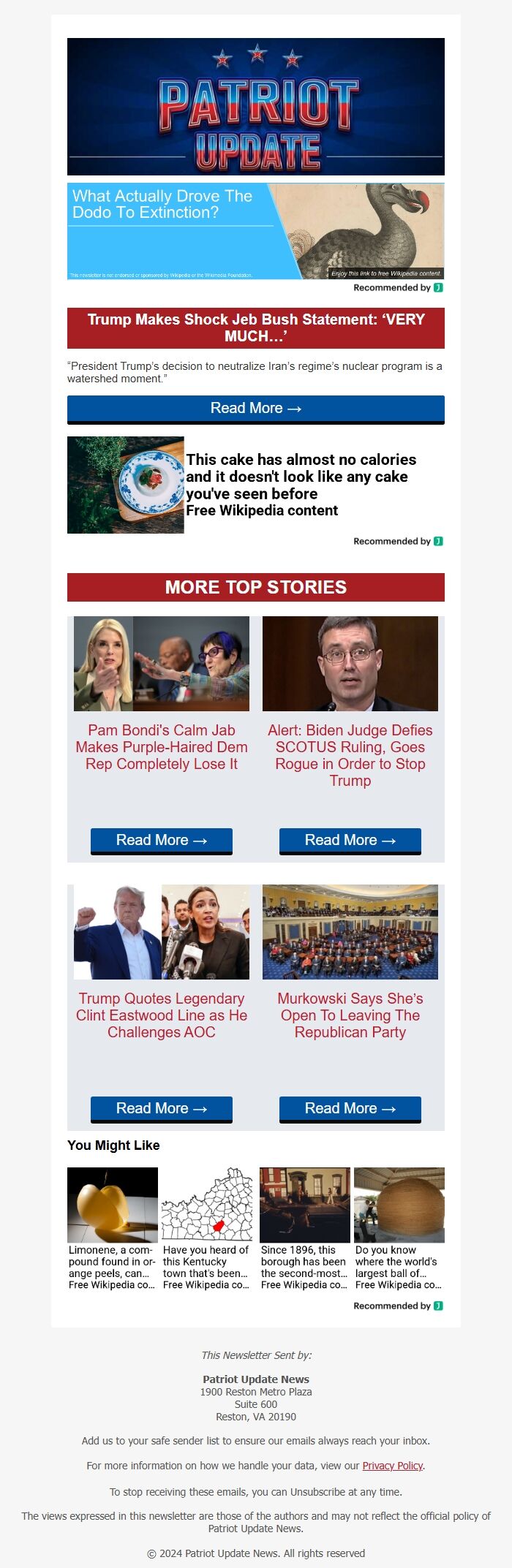This screenshot has height=1568, width=512.
Task: View the Privacy Policy link
Action: pos(393,1466)
